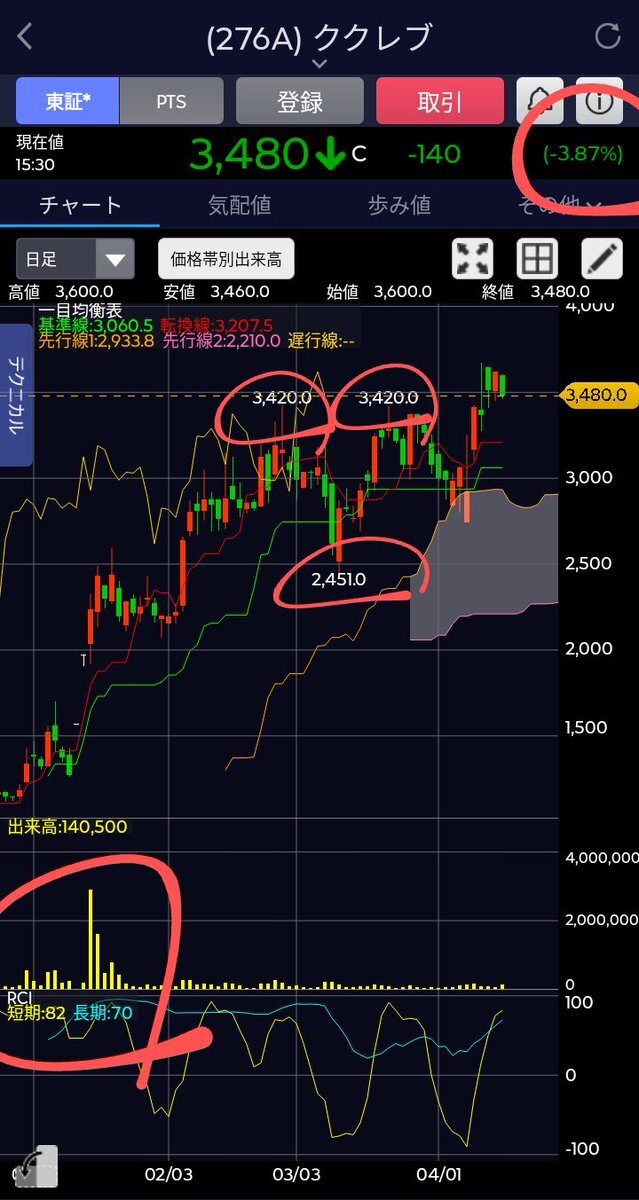Screen dimensions: 639x1200
Task: Open the テクニカル side panel
Action: [17, 394]
